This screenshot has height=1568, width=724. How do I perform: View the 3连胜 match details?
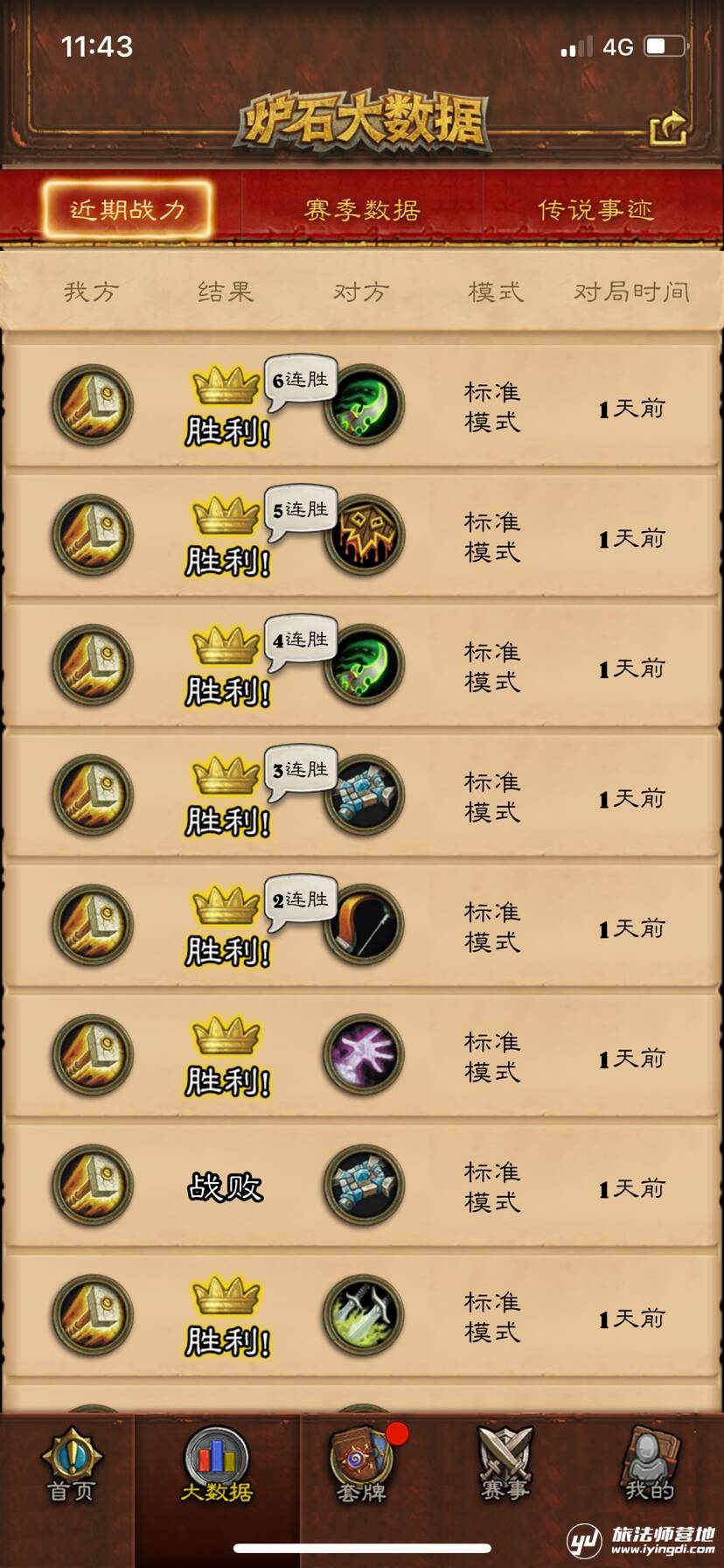coord(362,796)
